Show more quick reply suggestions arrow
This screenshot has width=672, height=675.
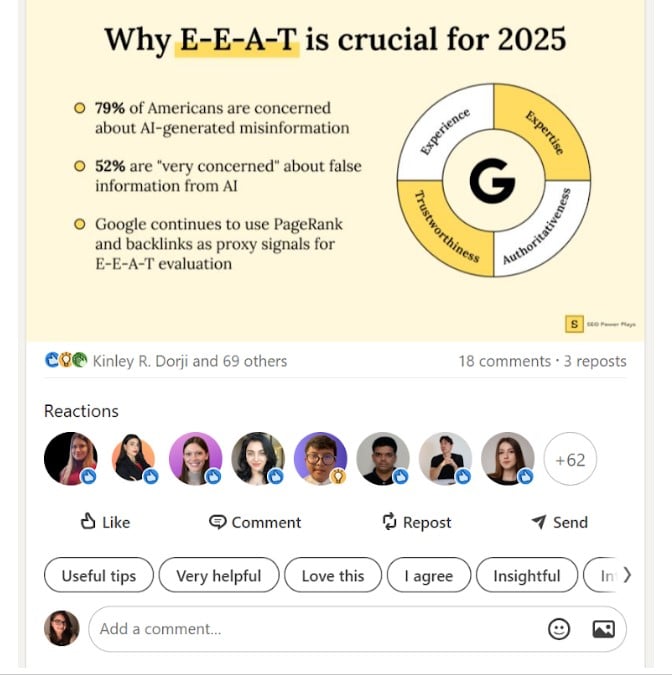click(x=627, y=575)
